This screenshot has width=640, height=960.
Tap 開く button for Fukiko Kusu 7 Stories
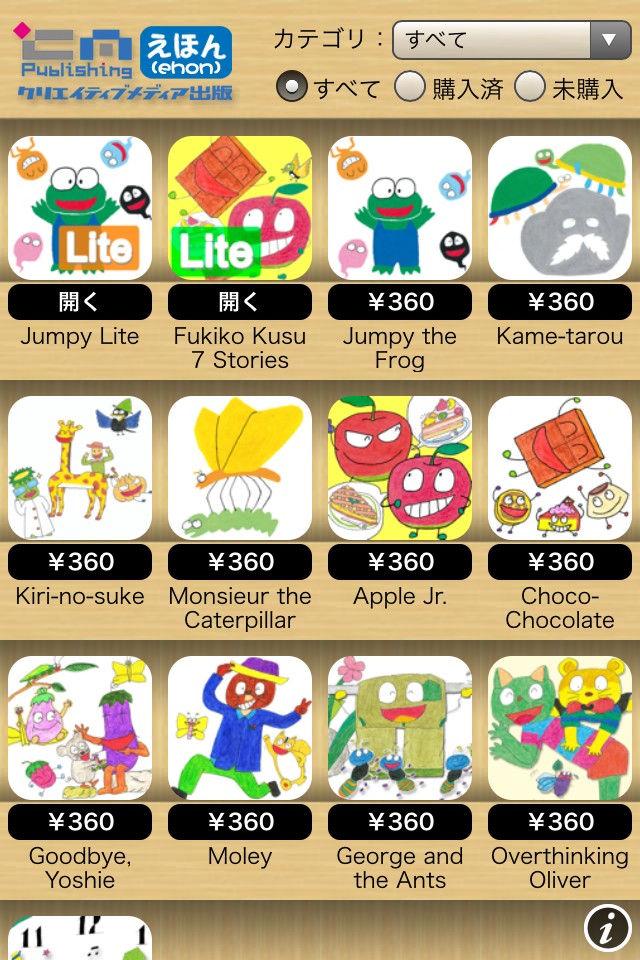[240, 302]
